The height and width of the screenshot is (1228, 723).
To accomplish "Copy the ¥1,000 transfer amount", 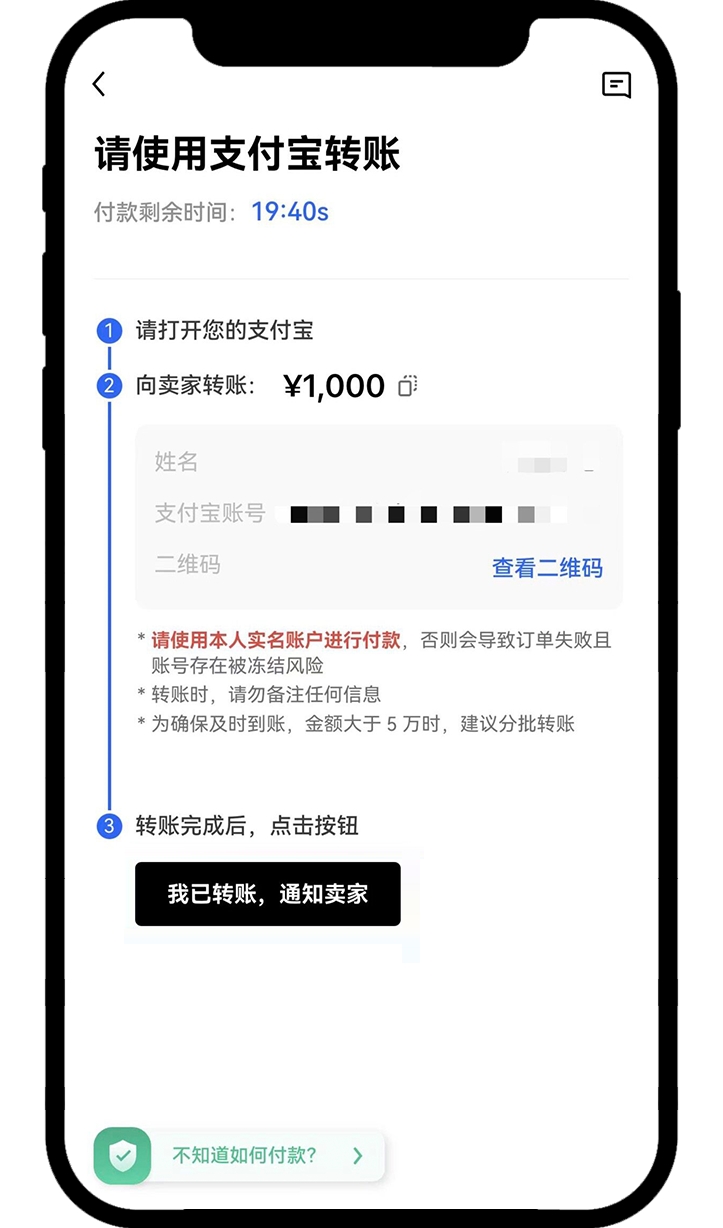I will 407,386.
